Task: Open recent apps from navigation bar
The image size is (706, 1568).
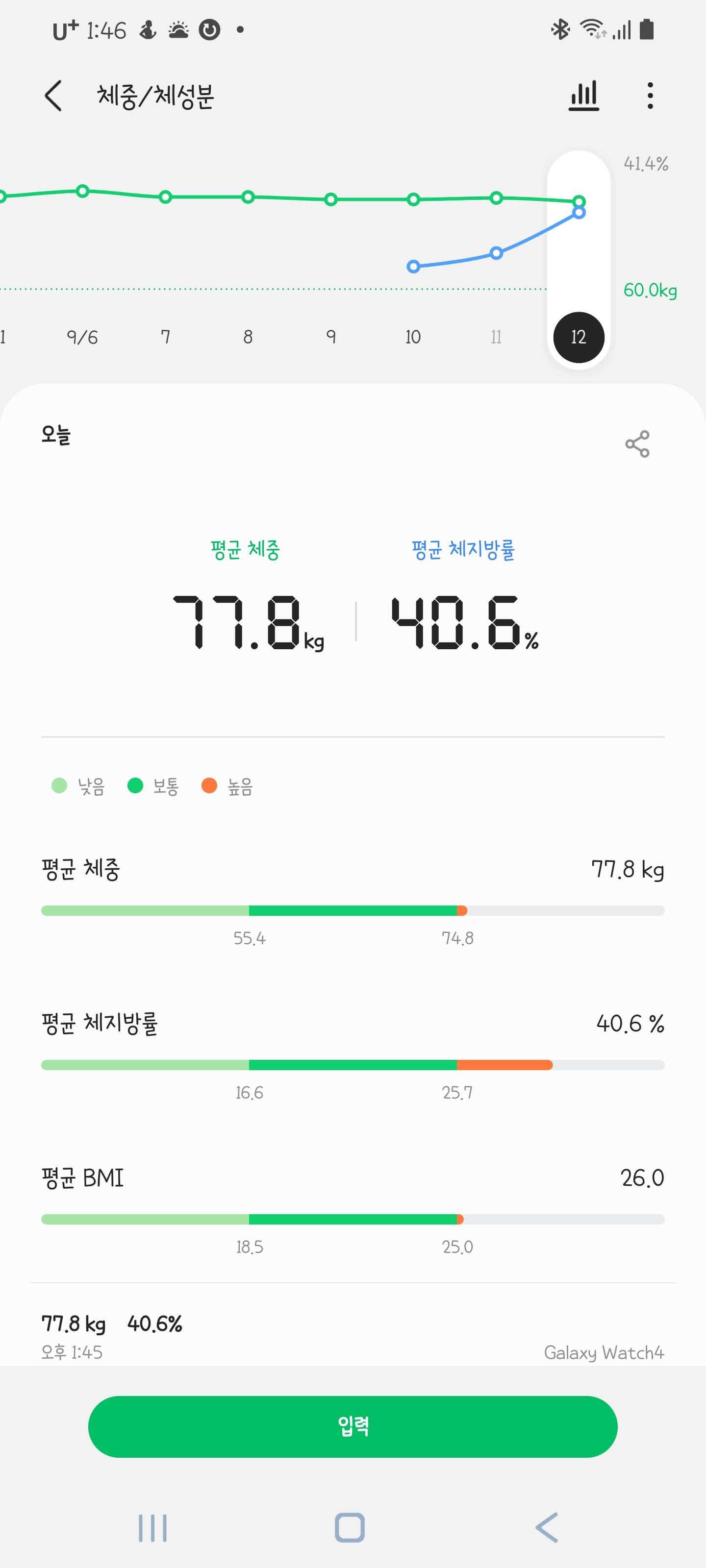Action: 152,1527
